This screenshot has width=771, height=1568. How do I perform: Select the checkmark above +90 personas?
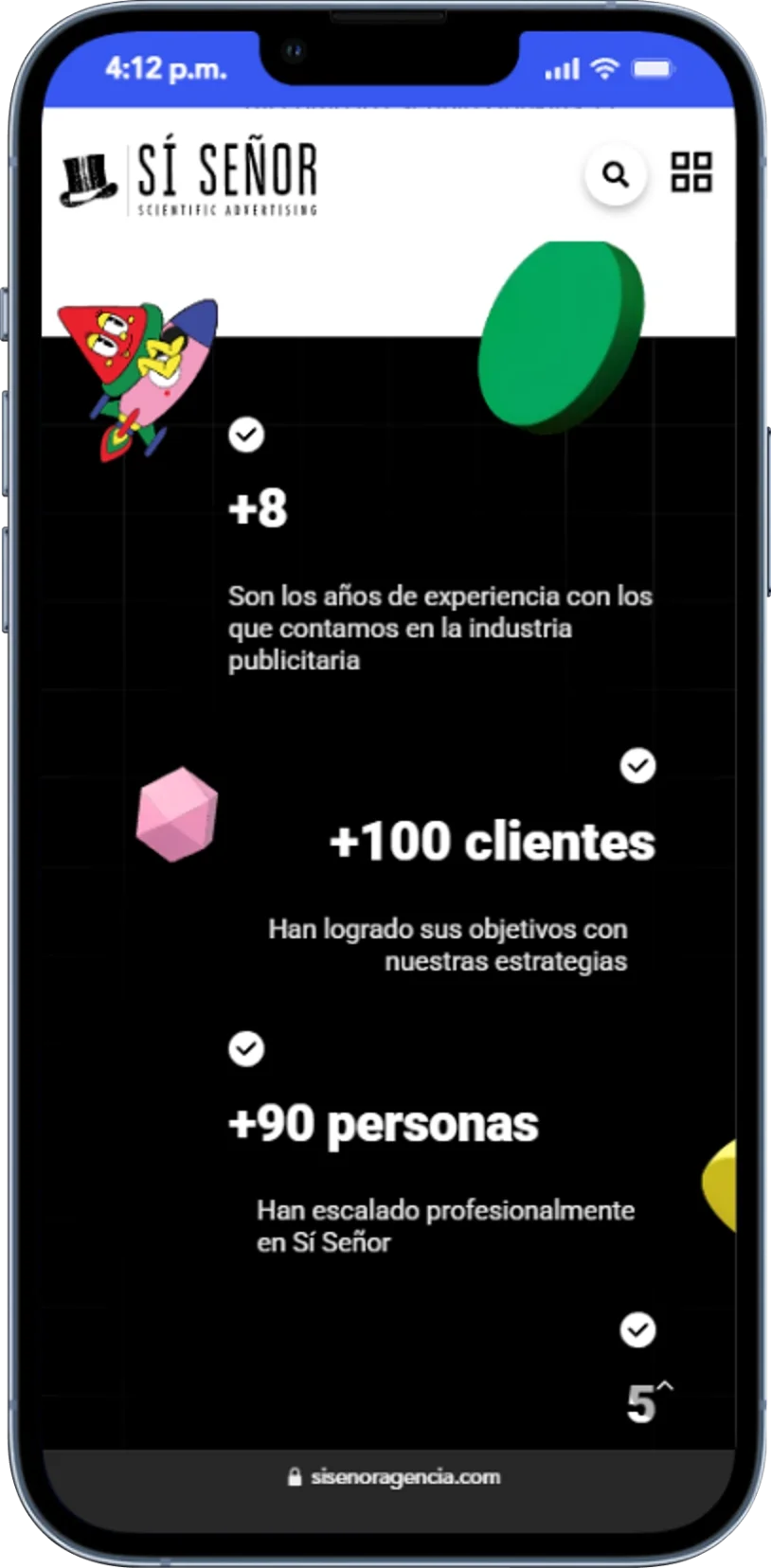pos(246,1048)
